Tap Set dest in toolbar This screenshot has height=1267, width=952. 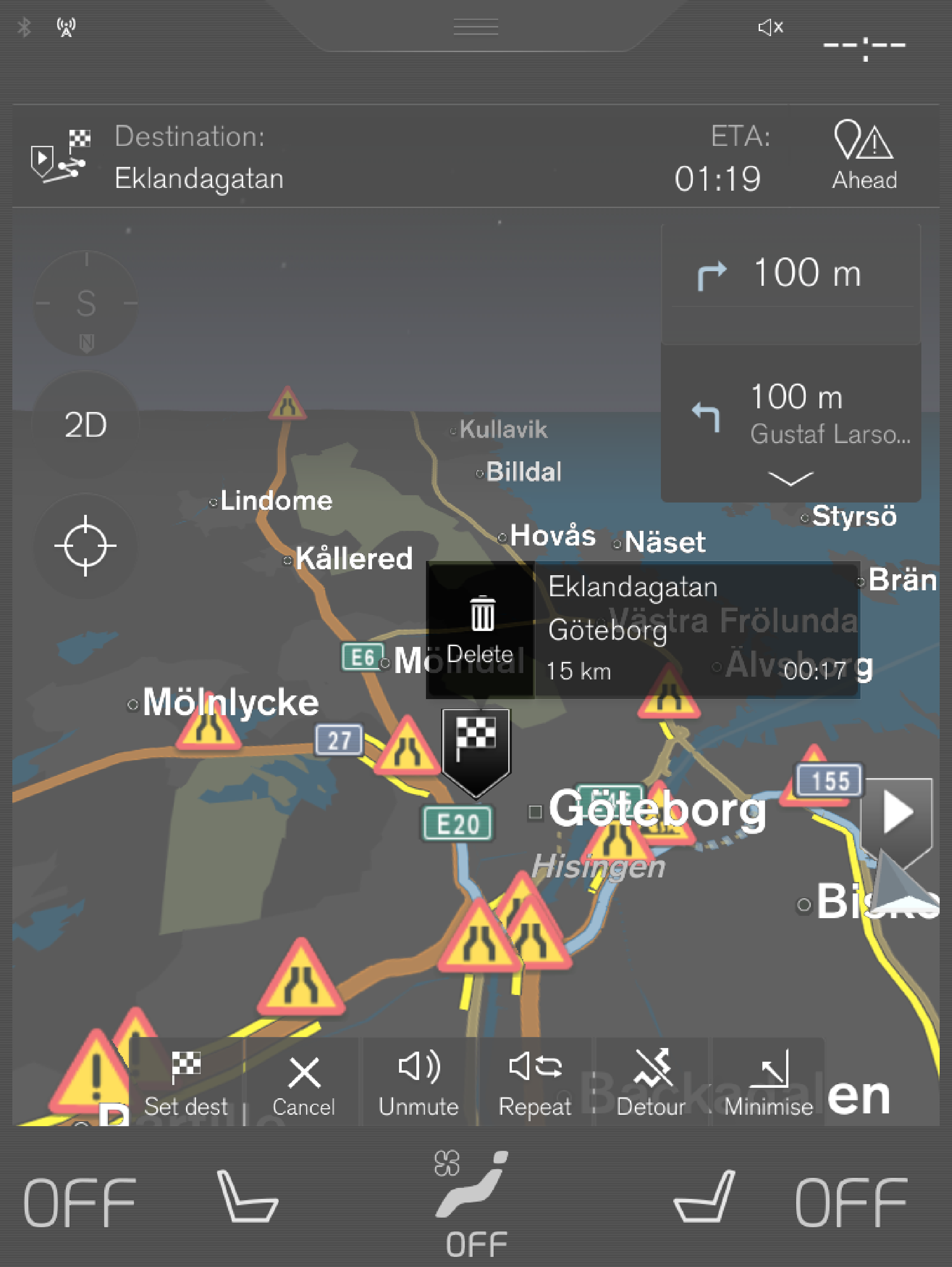186,1084
